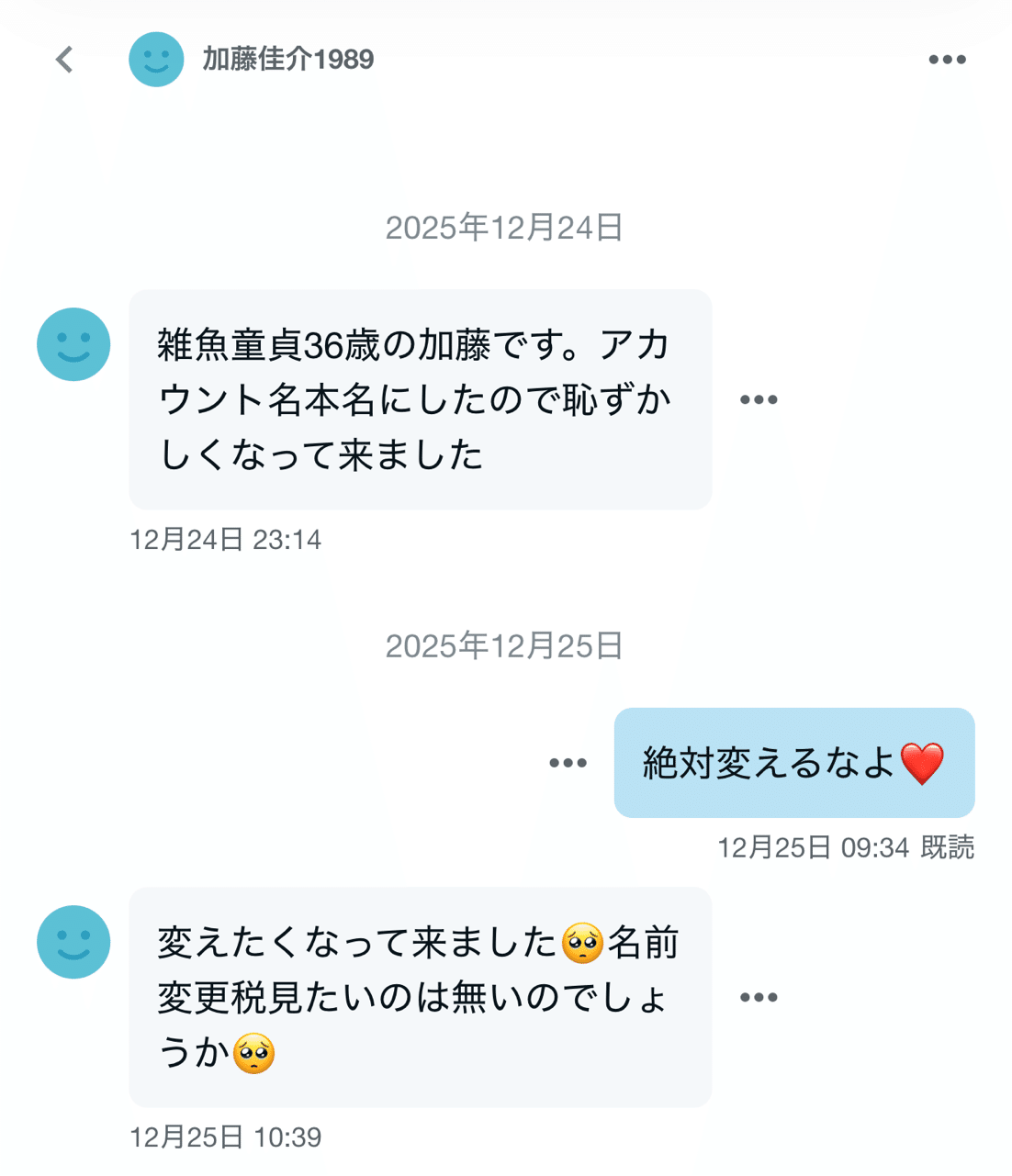This screenshot has width=1012, height=1176.
Task: Select the 2025年12月25日 date separator
Action: tap(505, 646)
